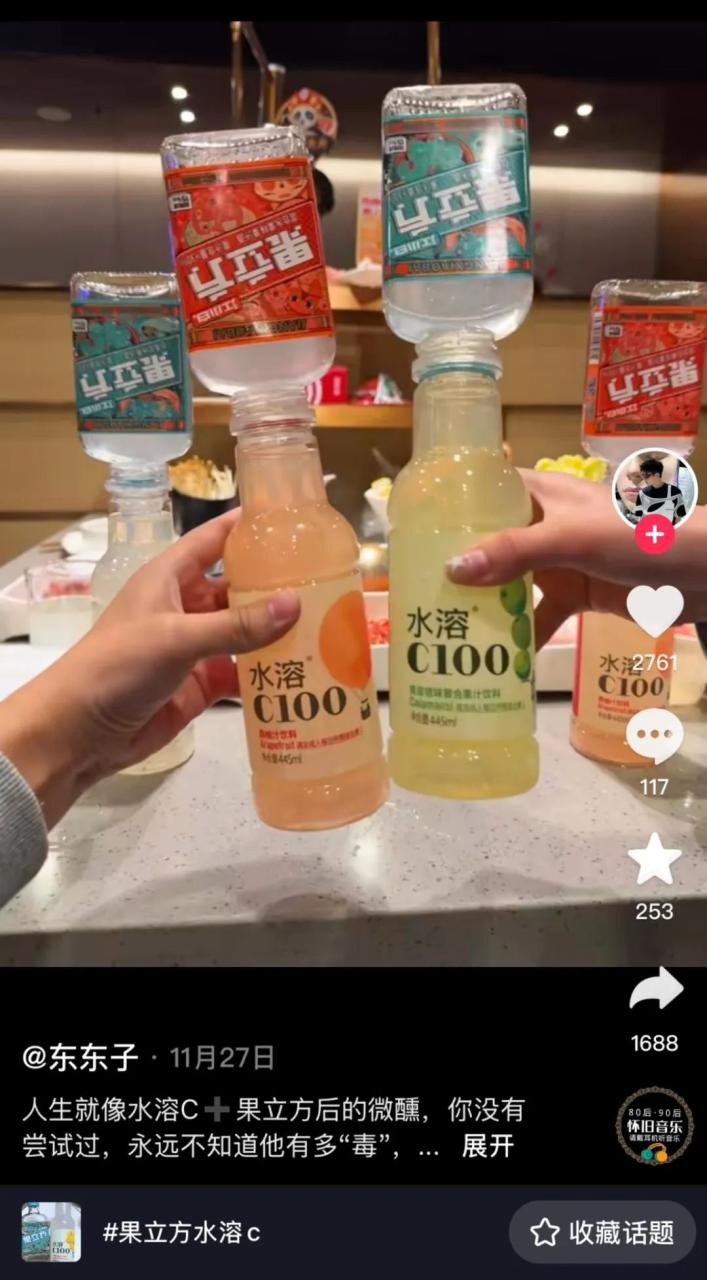Open the 怀旧音乐 sound disc
This screenshot has height=1280, width=707.
coord(655,1126)
